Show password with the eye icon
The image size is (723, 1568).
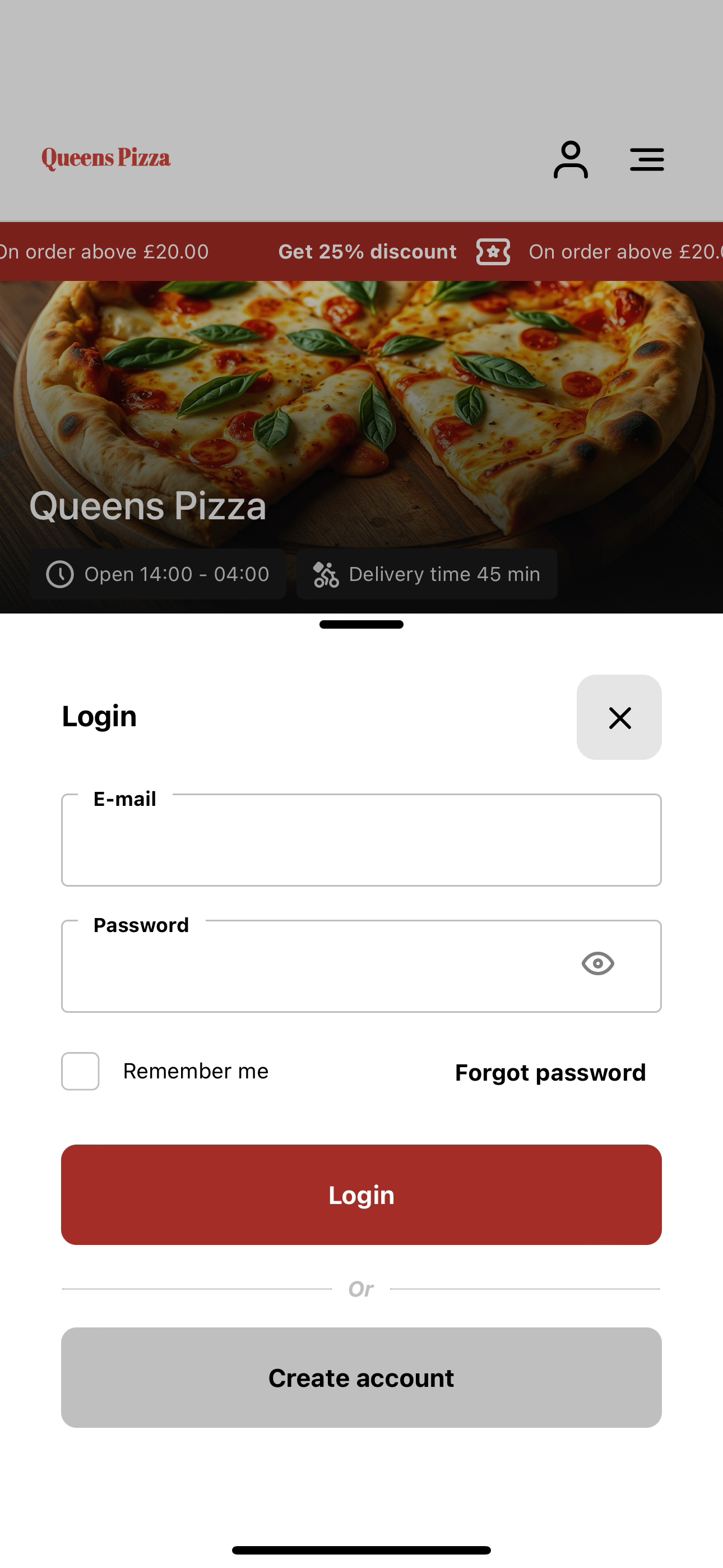597,963
